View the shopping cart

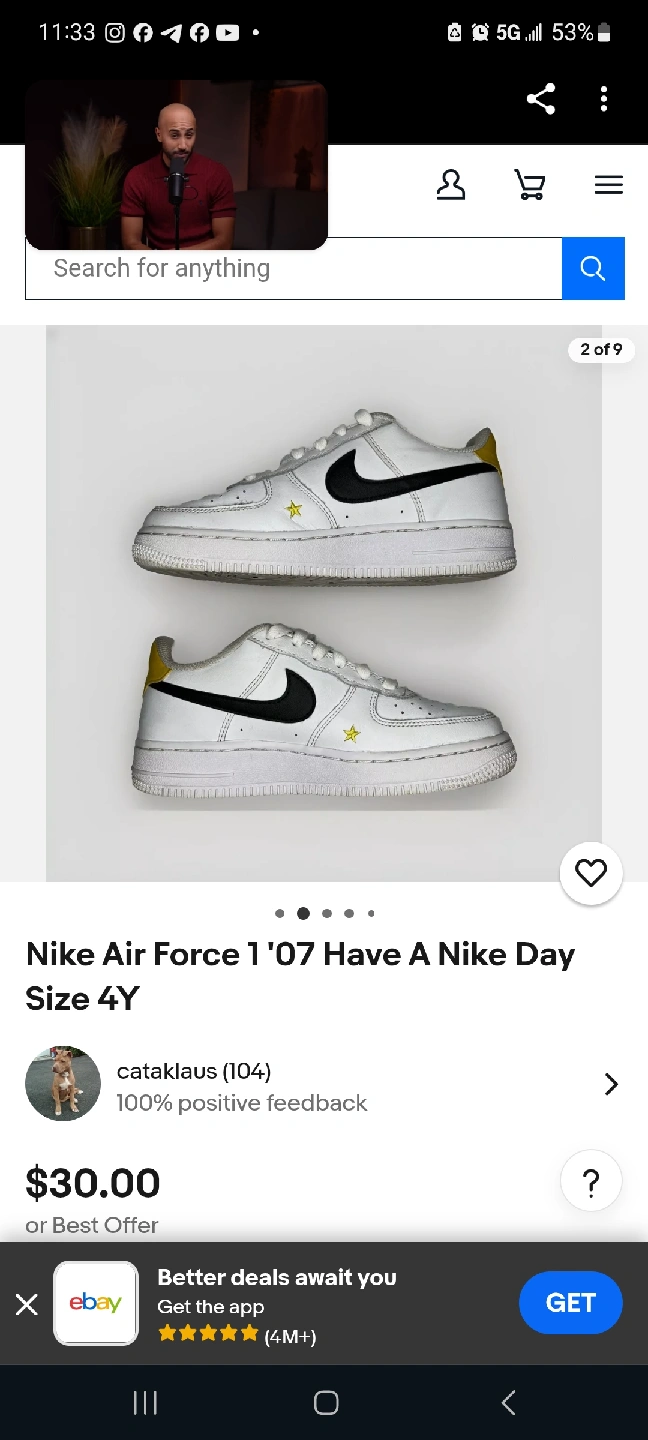[x=530, y=185]
